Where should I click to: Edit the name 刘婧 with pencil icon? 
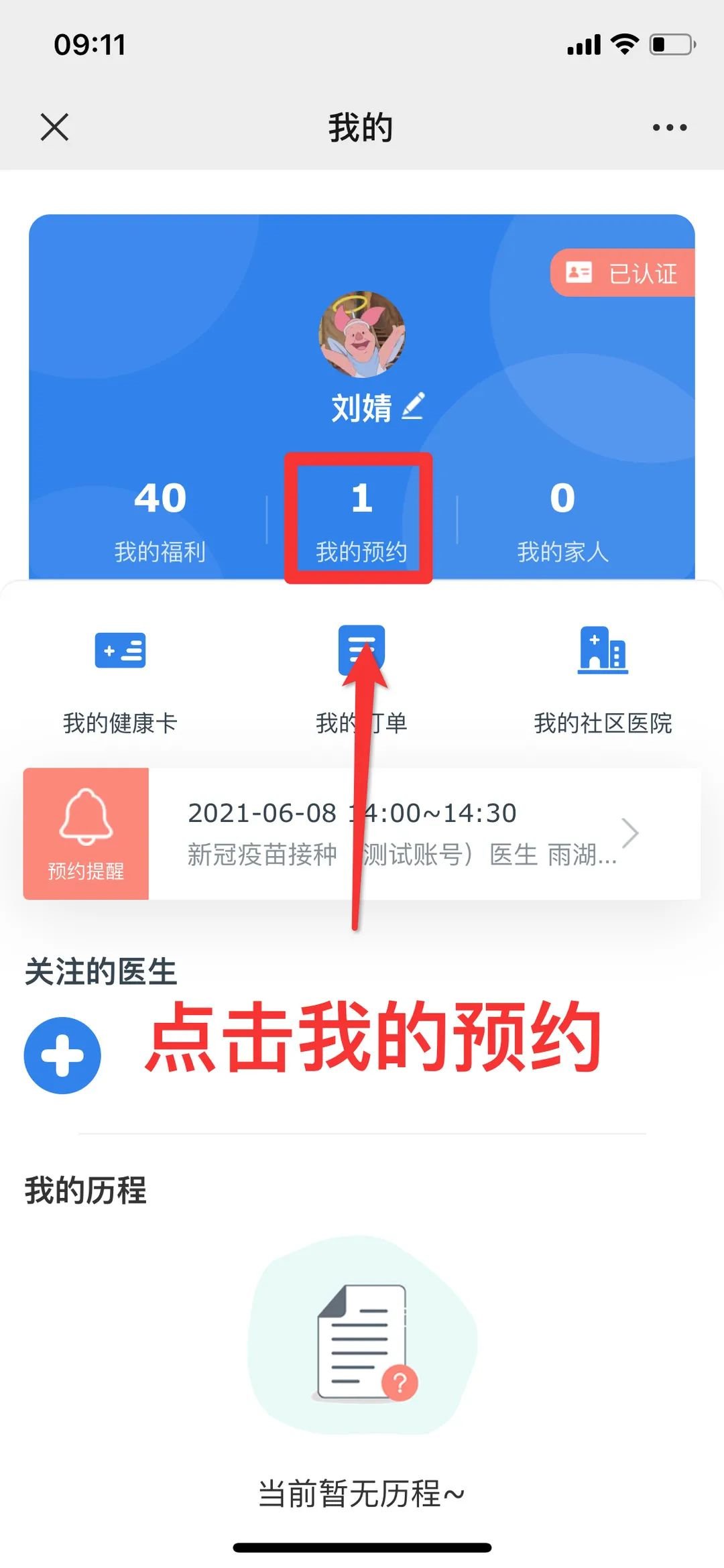[413, 406]
